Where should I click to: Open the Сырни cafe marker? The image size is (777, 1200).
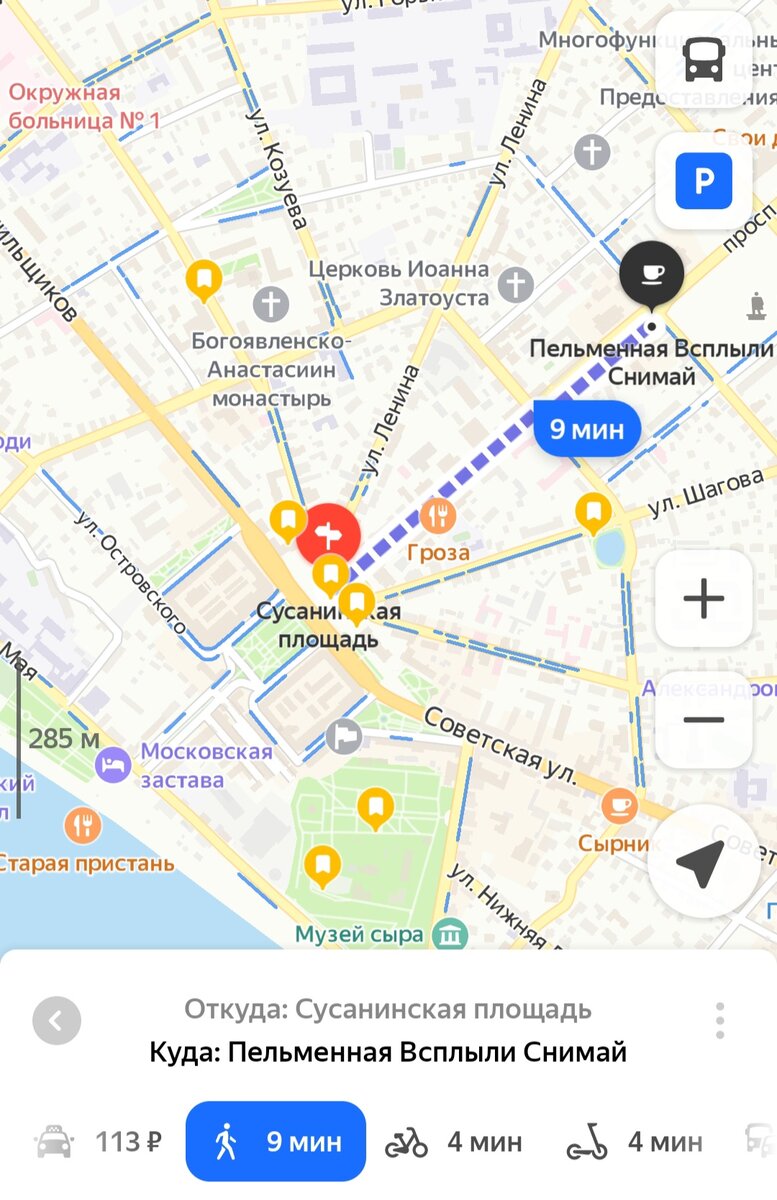click(x=620, y=805)
